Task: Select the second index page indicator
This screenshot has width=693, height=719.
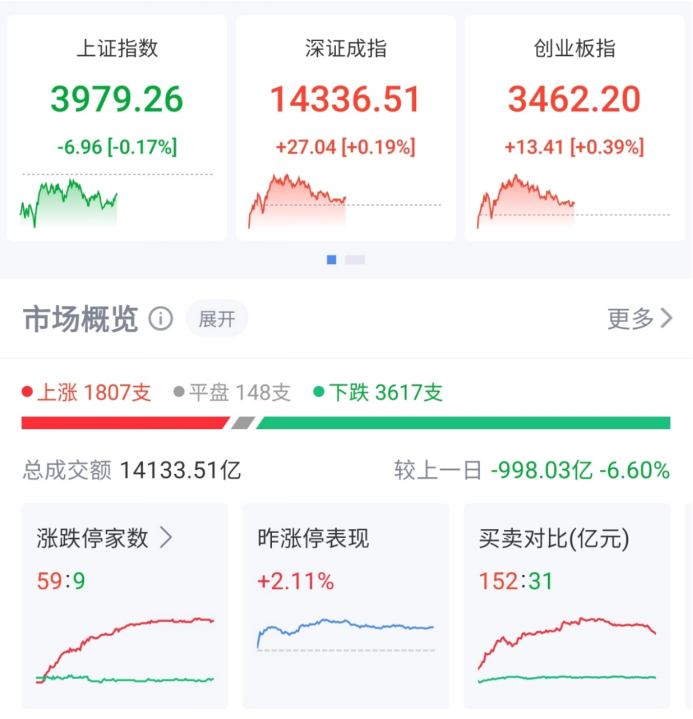Action: tap(355, 260)
